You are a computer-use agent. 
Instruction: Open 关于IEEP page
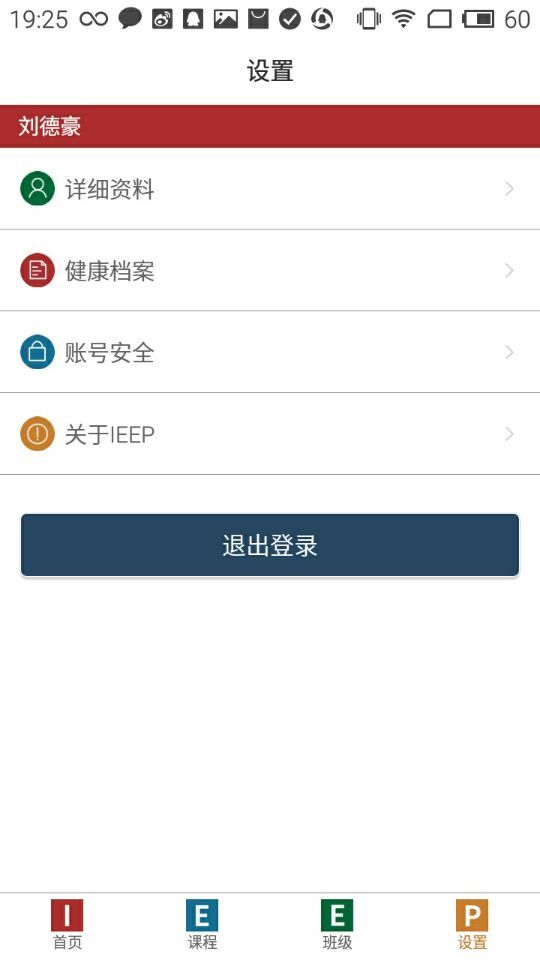click(270, 434)
